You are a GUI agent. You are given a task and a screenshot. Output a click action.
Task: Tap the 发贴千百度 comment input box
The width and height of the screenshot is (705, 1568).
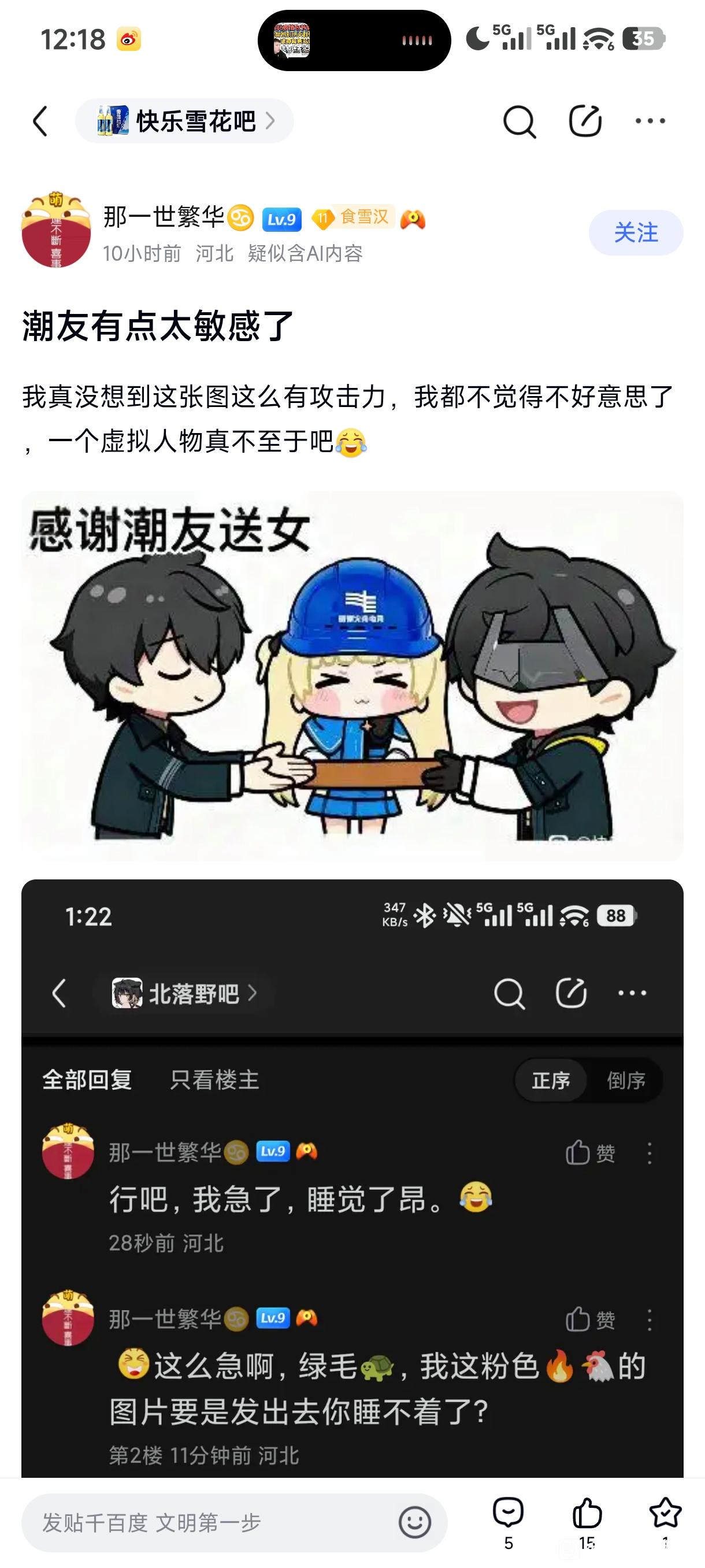coord(234,1522)
